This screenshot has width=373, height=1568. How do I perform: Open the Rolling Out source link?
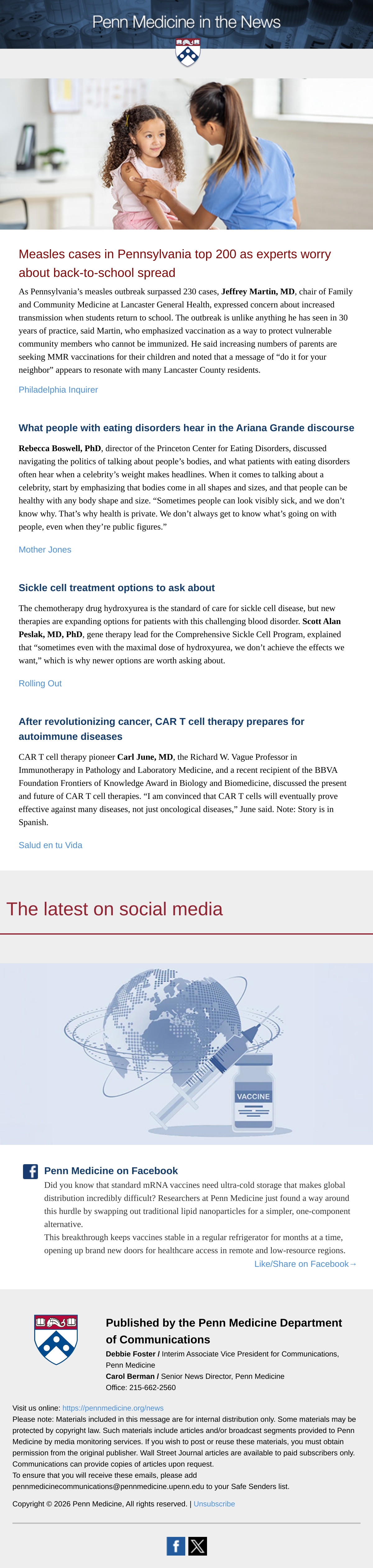click(40, 684)
